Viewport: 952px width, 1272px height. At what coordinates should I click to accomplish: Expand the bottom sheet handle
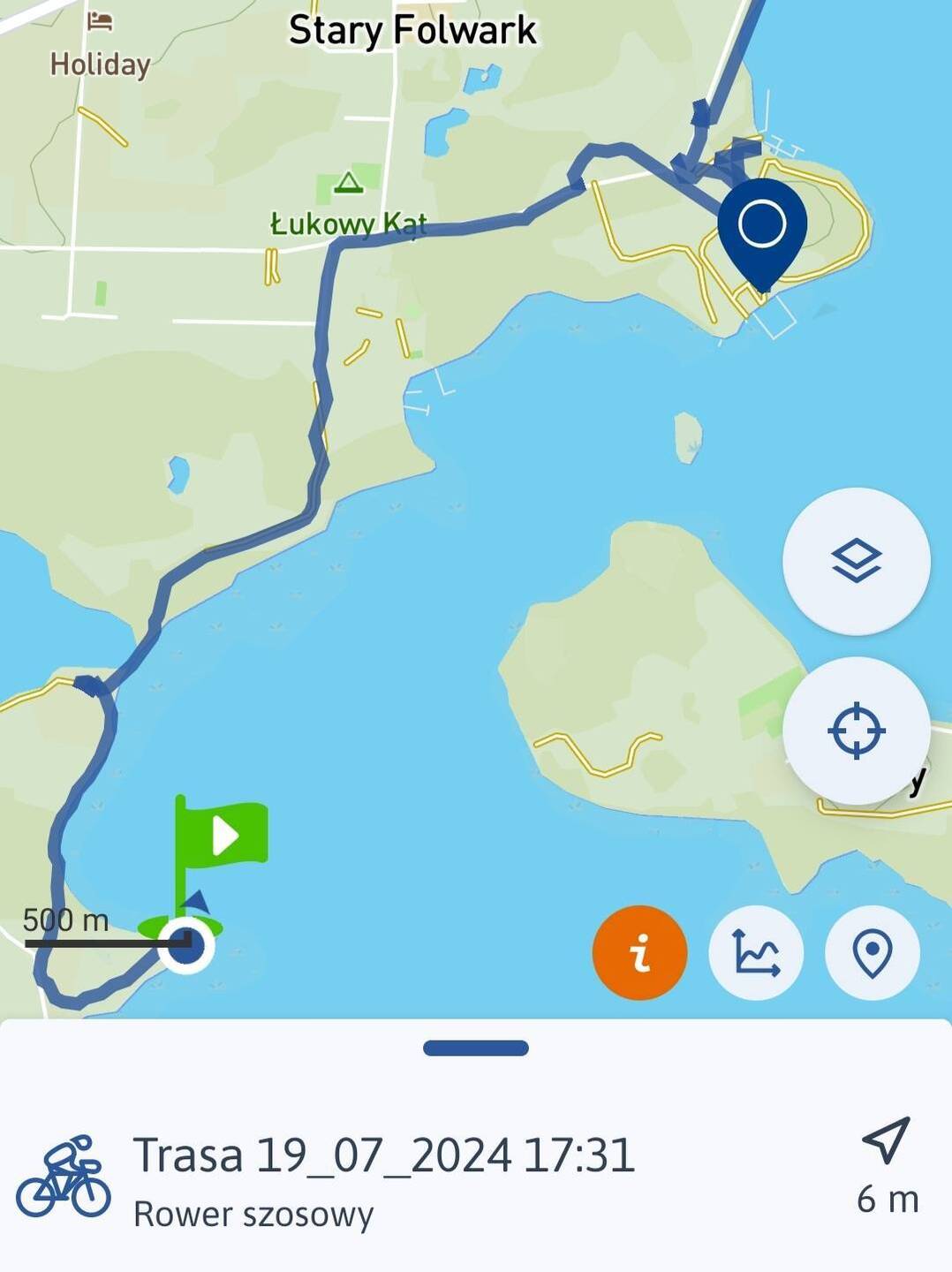pyautogui.click(x=475, y=1049)
